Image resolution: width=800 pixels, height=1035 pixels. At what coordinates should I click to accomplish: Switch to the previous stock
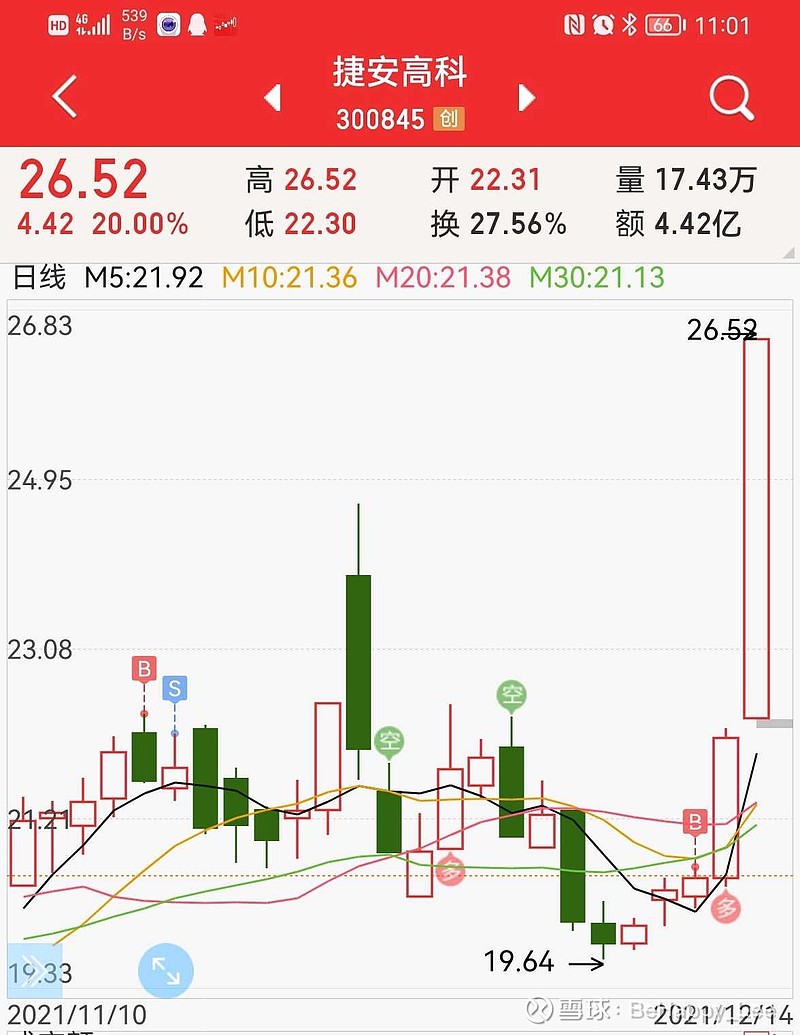[x=272, y=97]
